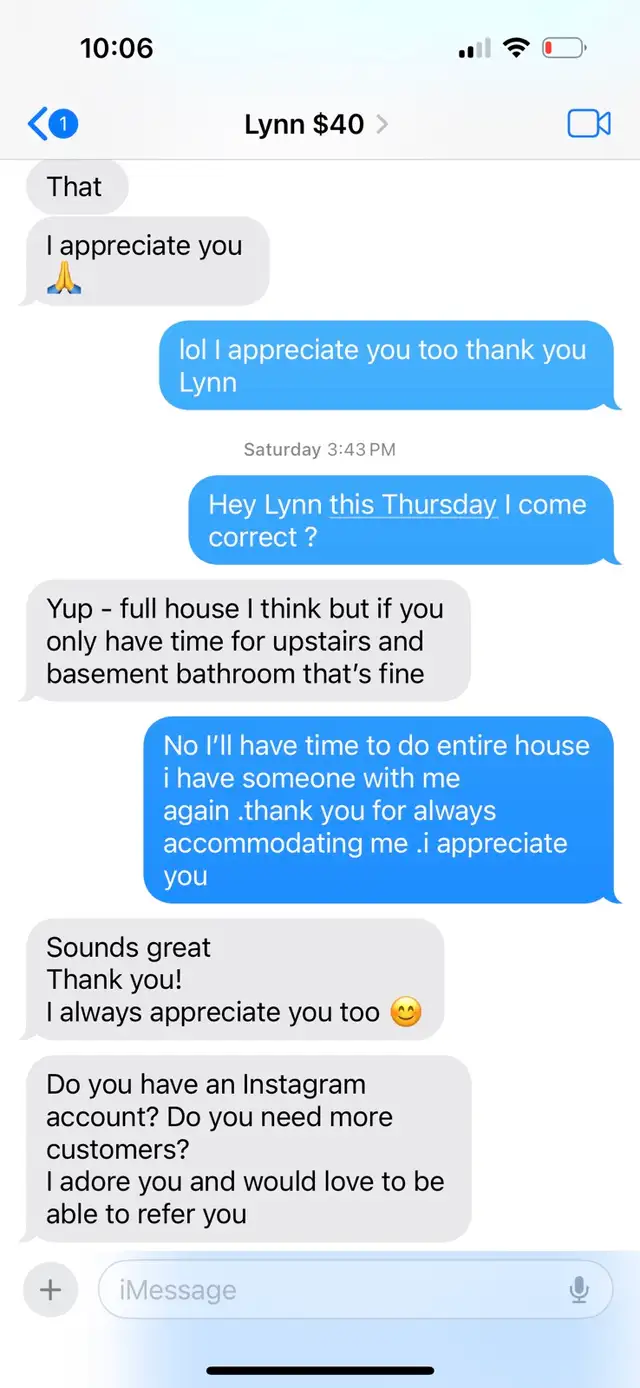Open the underlined 'this Thursday' date link
The width and height of the screenshot is (640, 1388).
[413, 504]
